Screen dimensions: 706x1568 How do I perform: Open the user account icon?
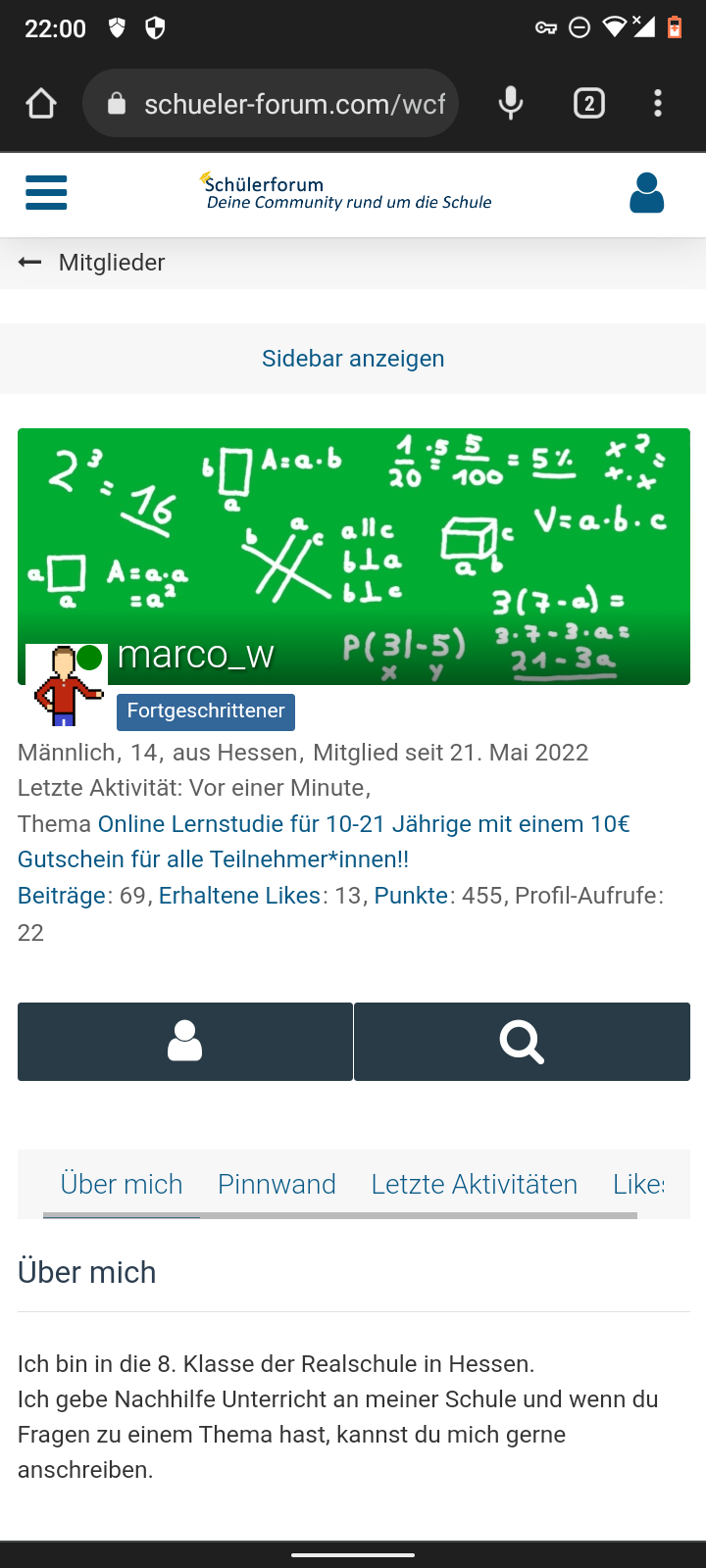646,193
